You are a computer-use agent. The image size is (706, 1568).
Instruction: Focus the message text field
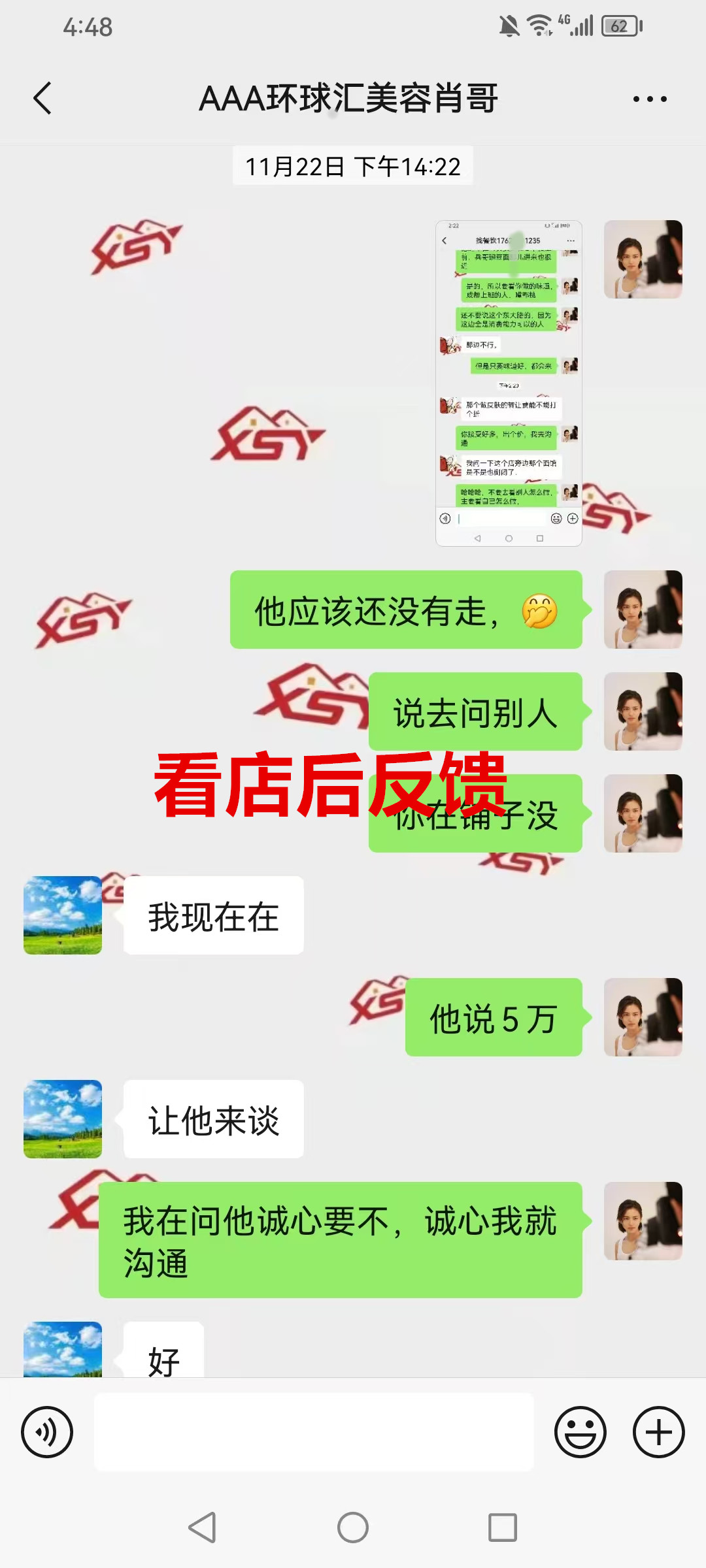tap(314, 1432)
